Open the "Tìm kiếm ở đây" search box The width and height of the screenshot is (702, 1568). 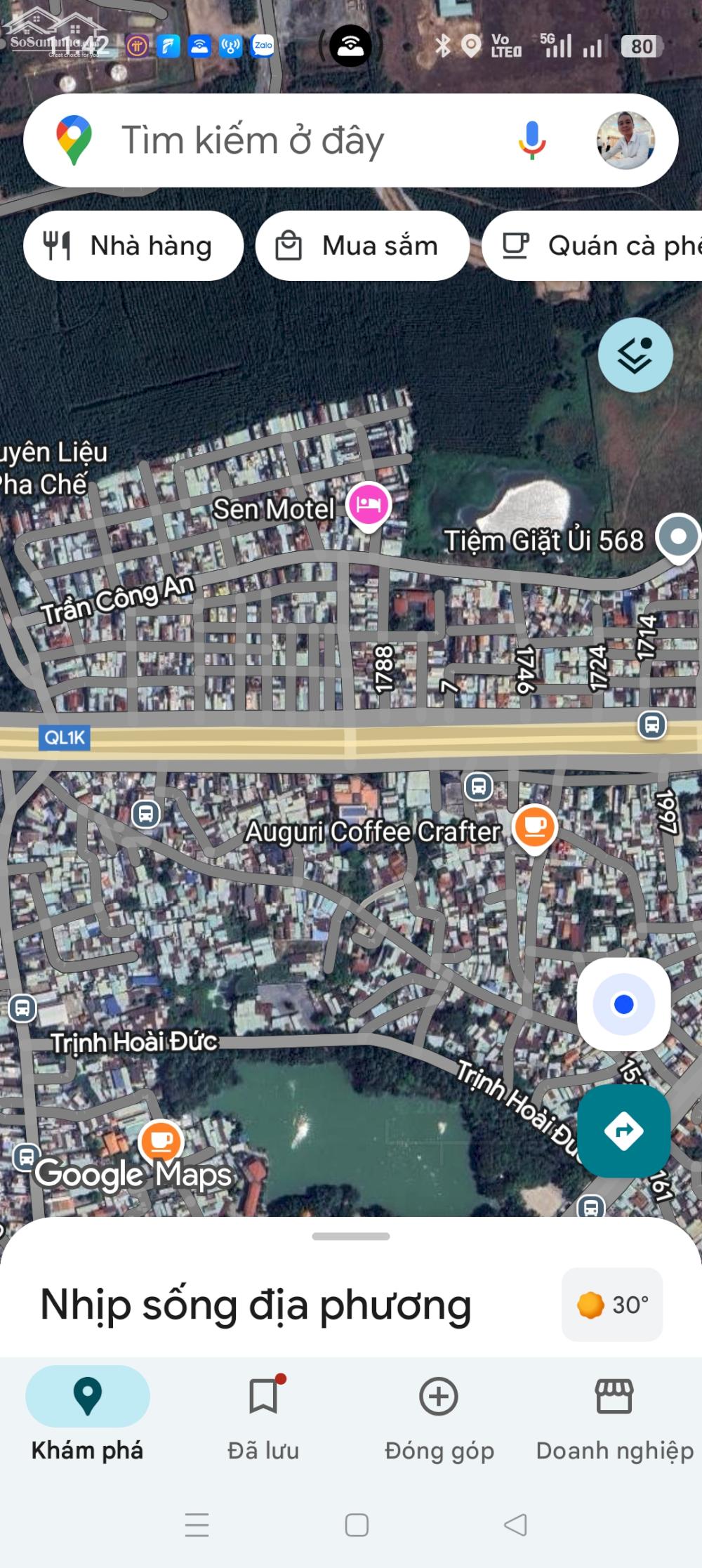(281, 140)
